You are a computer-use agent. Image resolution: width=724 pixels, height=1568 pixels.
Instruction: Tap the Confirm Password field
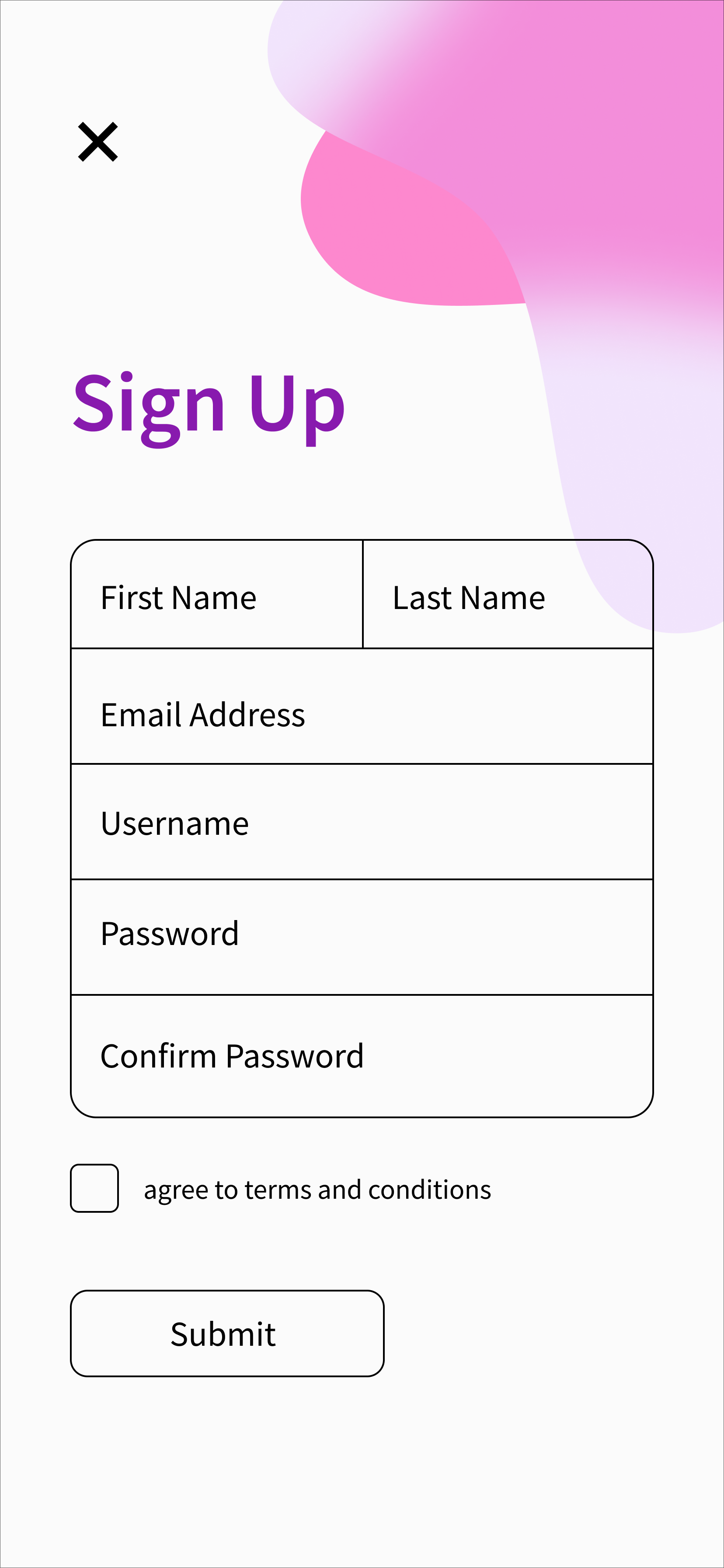coord(362,1056)
